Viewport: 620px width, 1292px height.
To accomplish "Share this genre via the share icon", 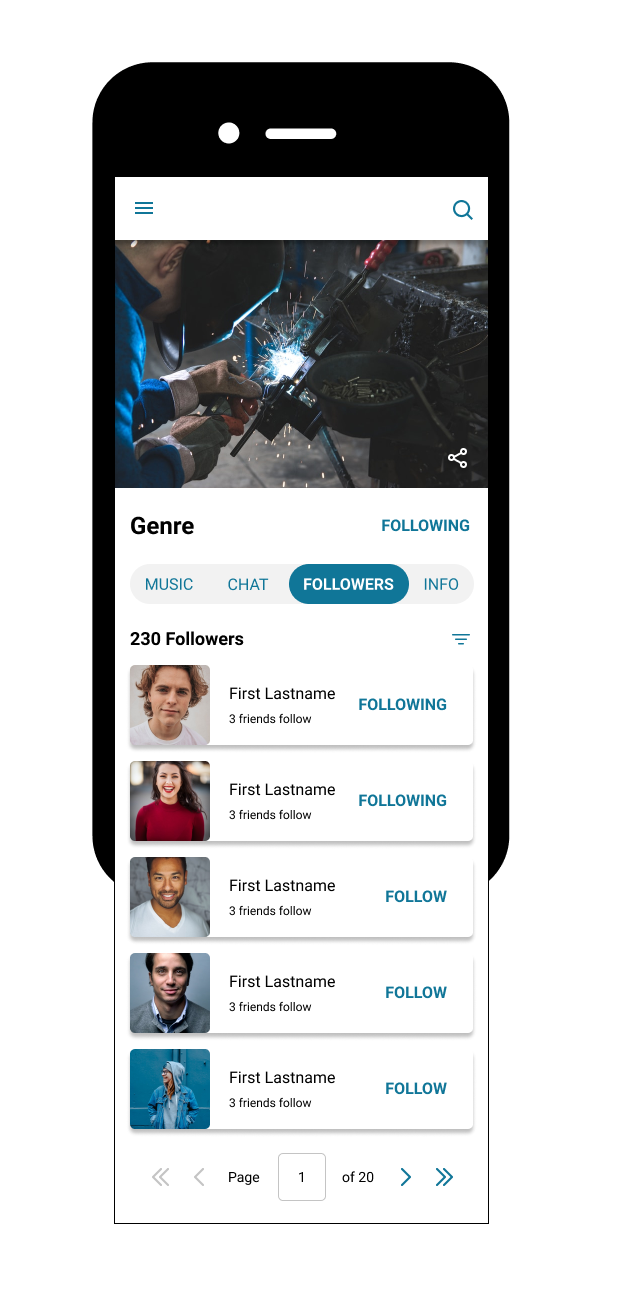I will pyautogui.click(x=458, y=458).
